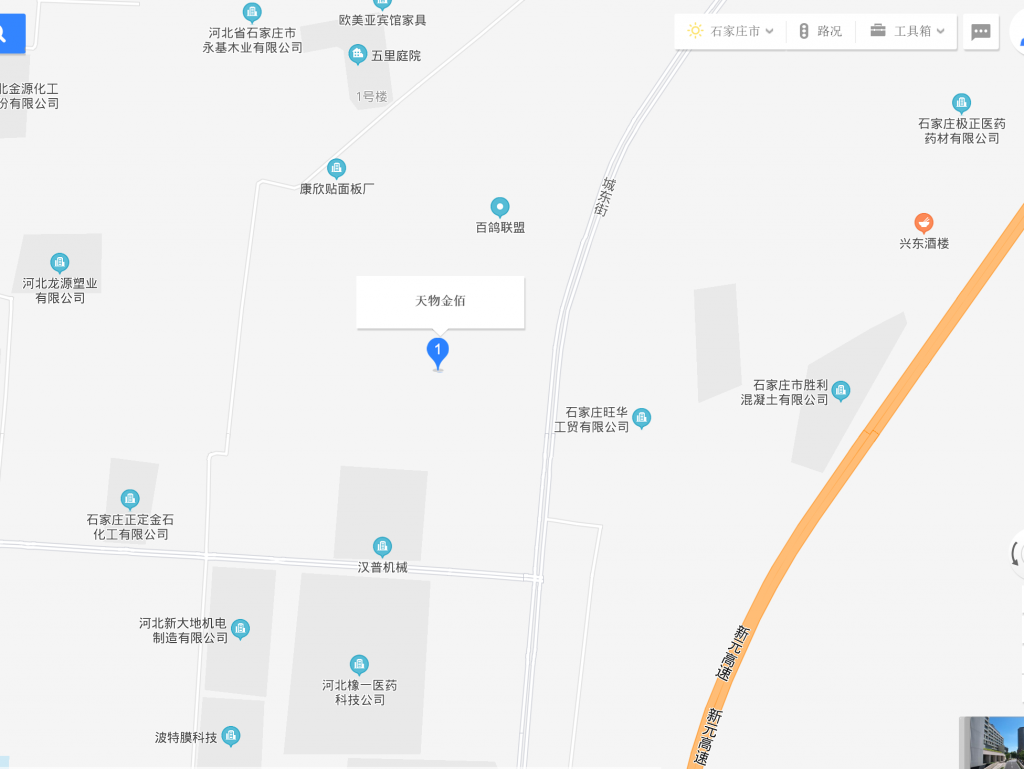Select the 兴东酒楼 restaurant marker

coord(924,223)
